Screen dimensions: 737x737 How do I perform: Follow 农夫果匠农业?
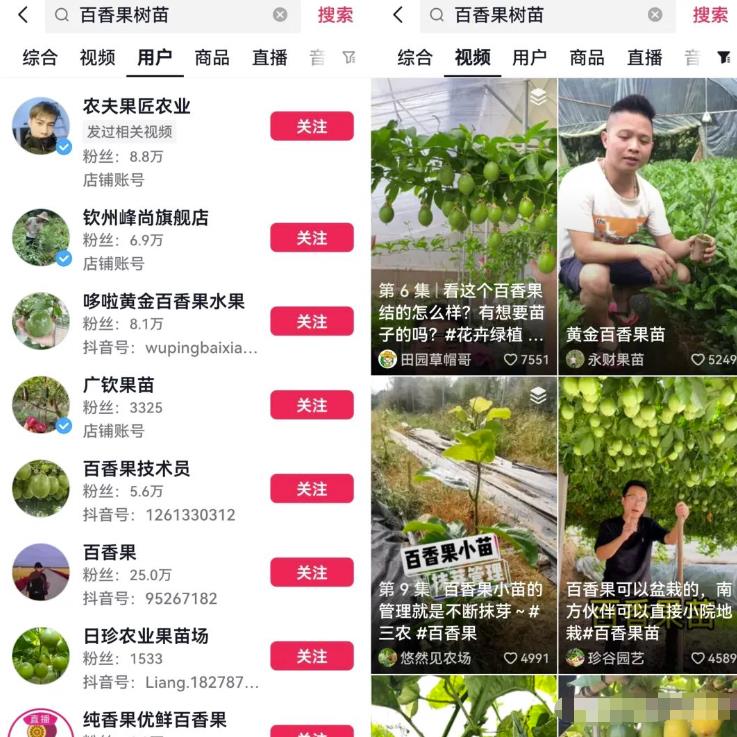311,127
